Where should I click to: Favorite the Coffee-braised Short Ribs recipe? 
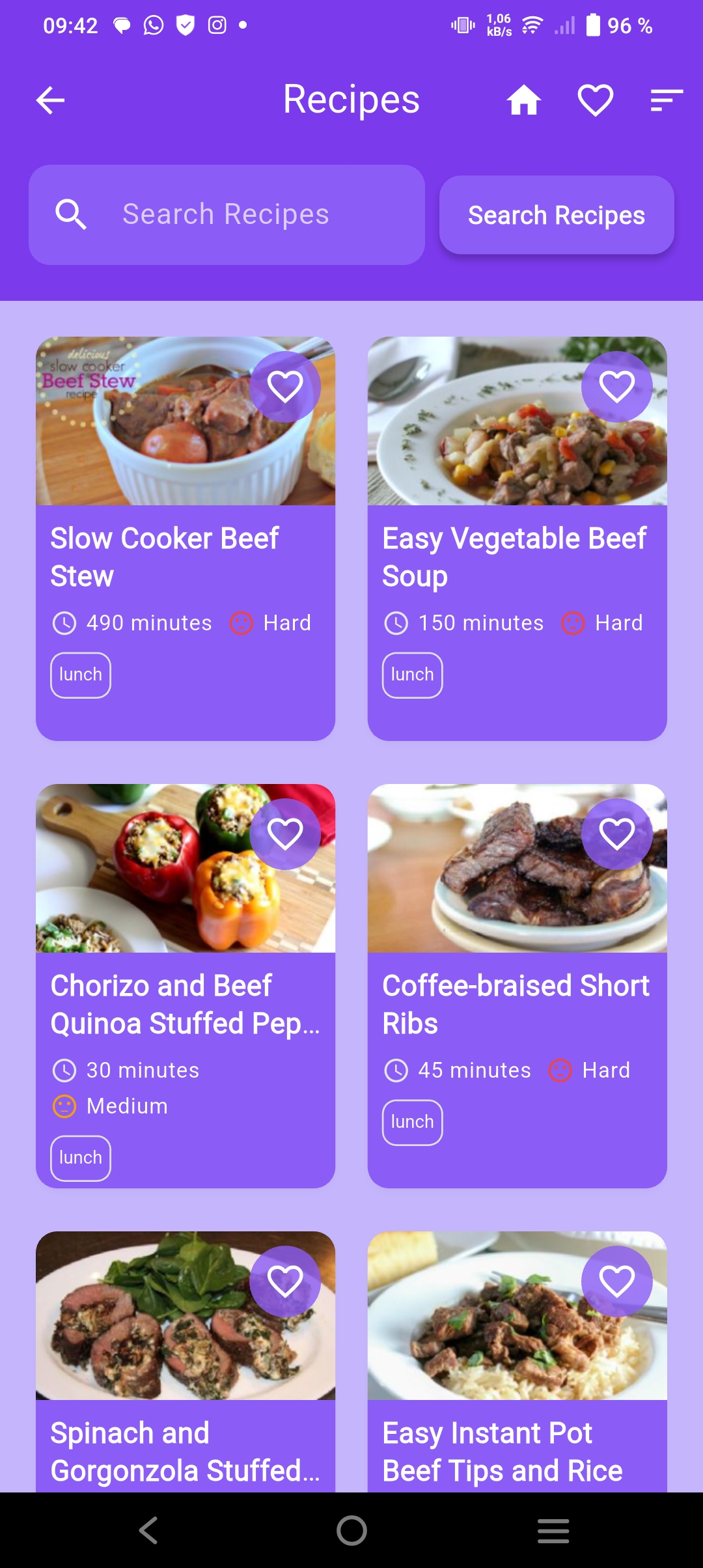[x=618, y=833]
